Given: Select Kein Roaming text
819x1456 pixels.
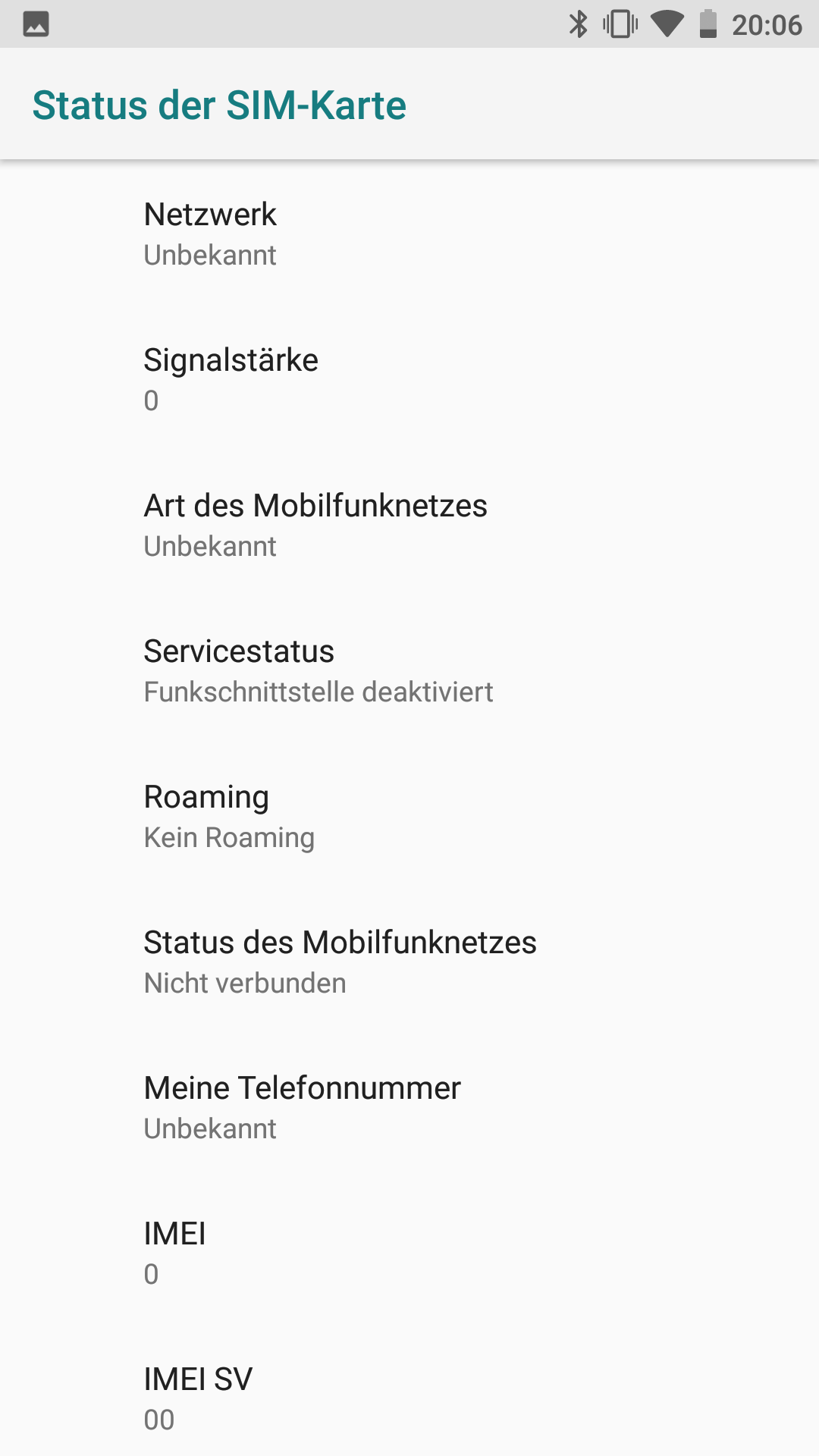Looking at the screenshot, I should click(x=229, y=837).
